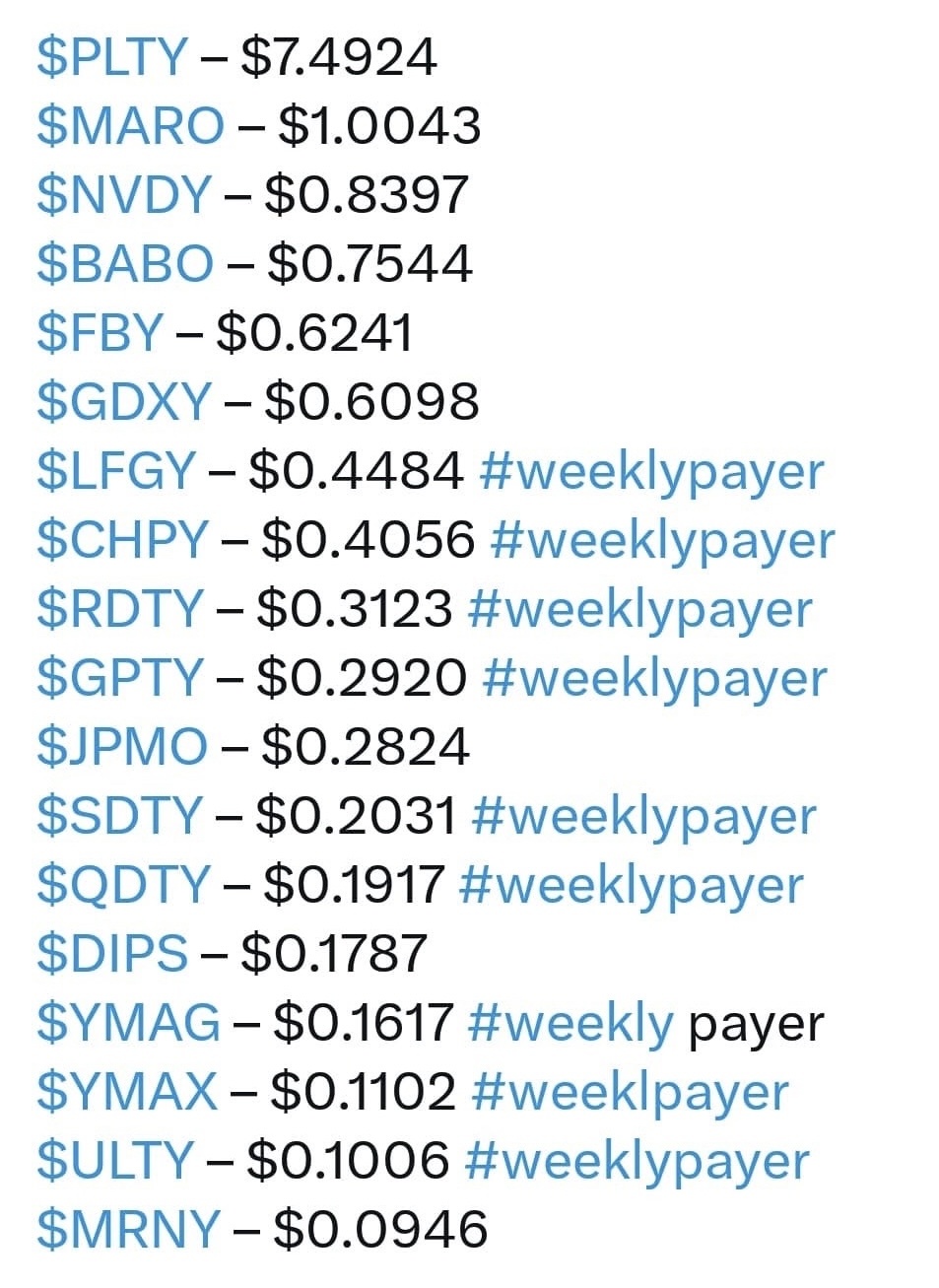This screenshot has width=939, height=1288.
Task: Open the $SDTY cashtag
Action: tap(119, 816)
